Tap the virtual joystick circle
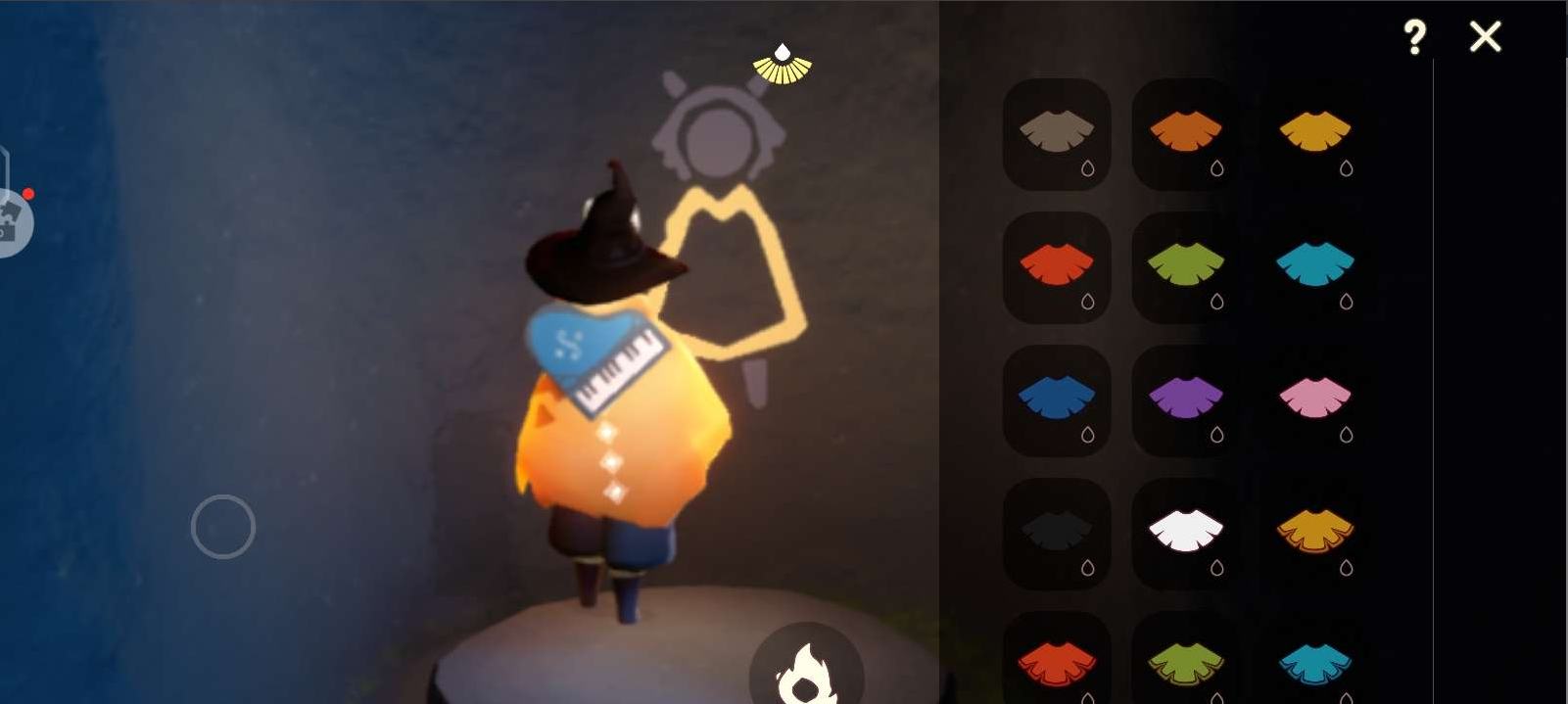This screenshot has width=1568, height=704. coord(223,527)
